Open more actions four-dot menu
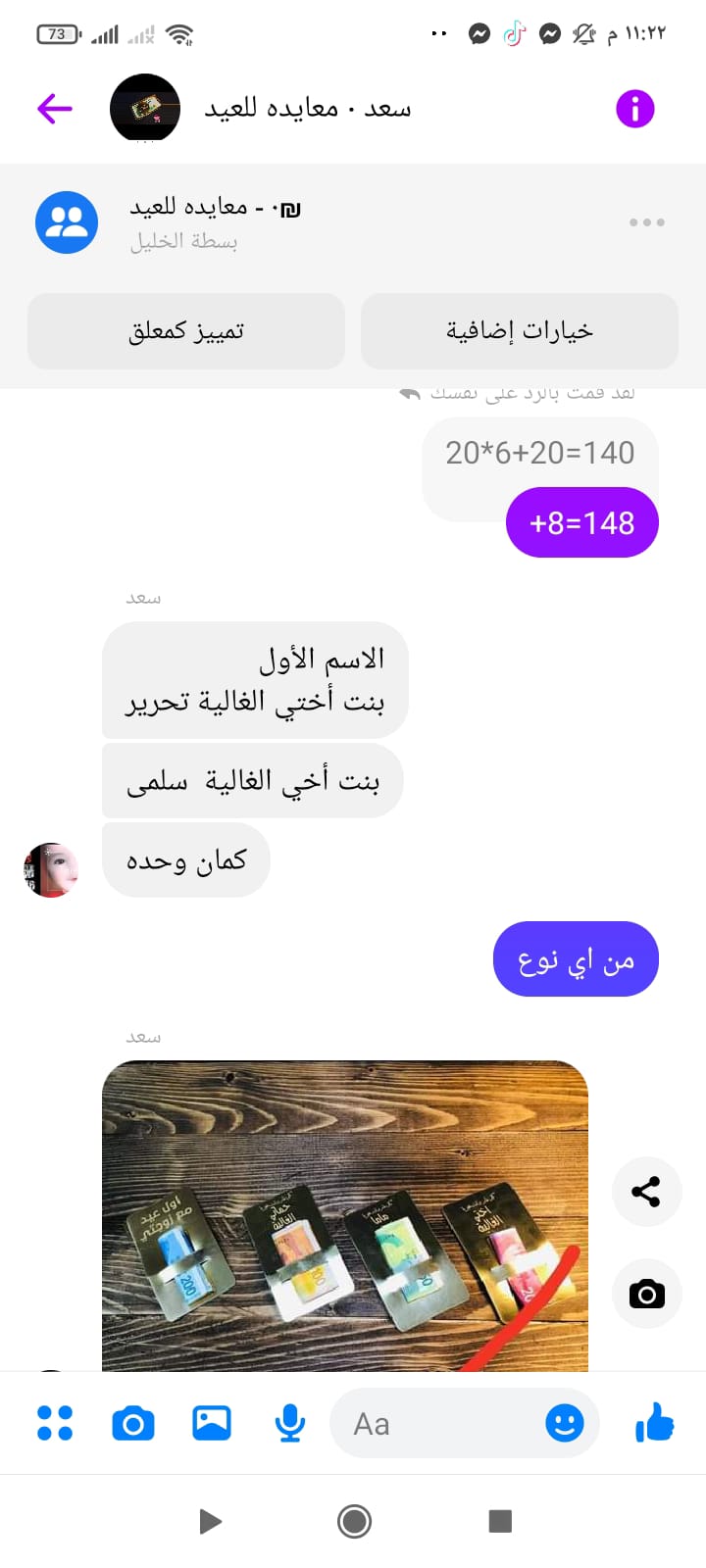The image size is (706, 1568). click(x=55, y=1423)
